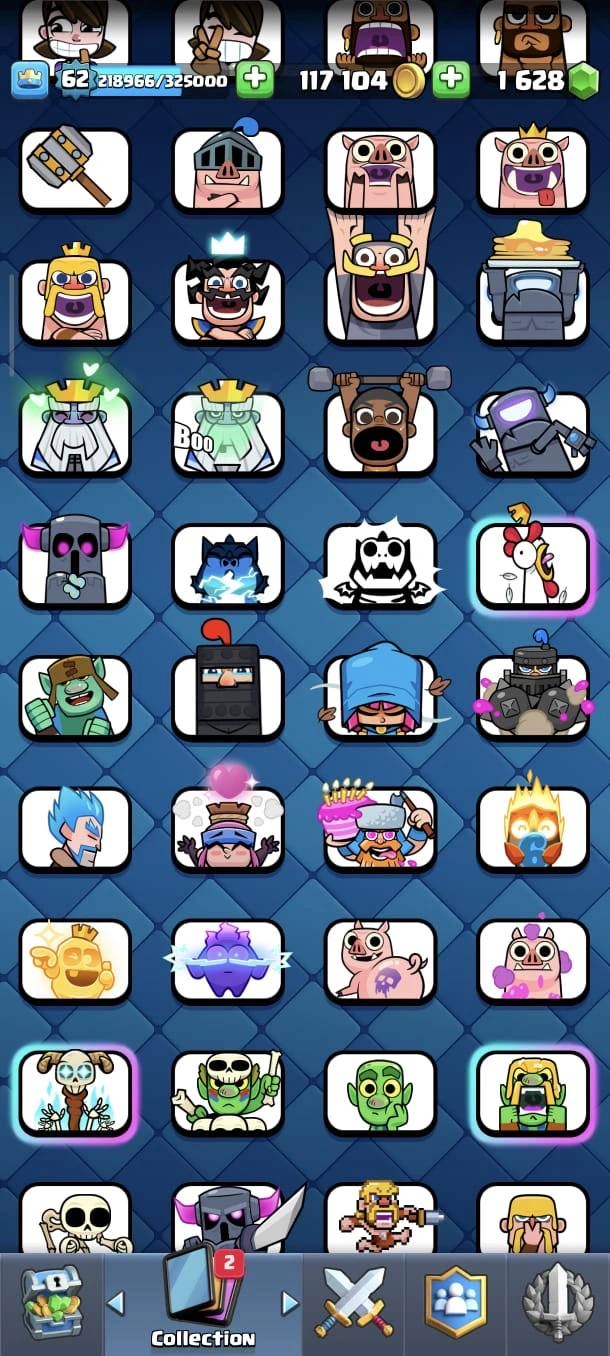Switch to the Battle crossed swords tab
This screenshot has width=610, height=1356.
coord(354,1304)
